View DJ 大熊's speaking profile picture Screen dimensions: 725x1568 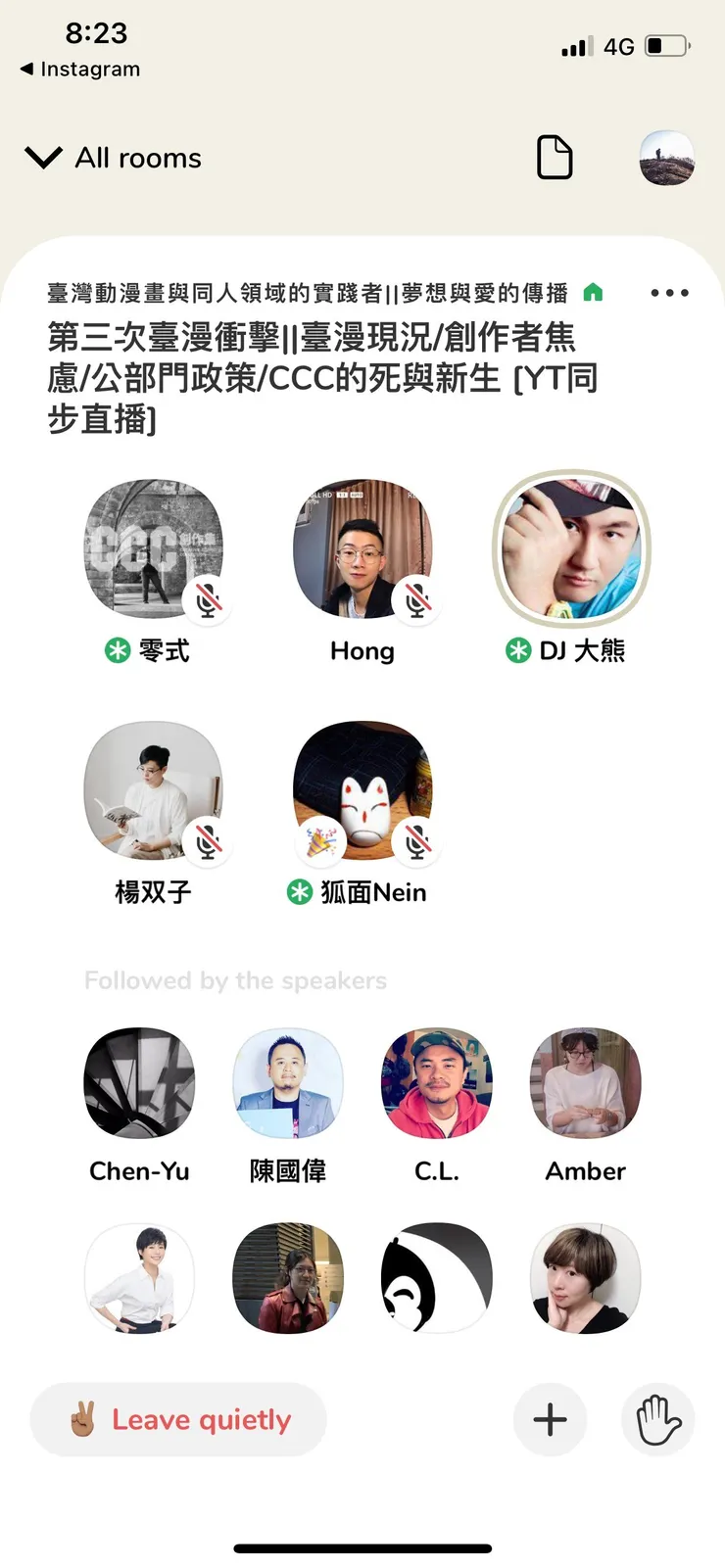pos(572,549)
